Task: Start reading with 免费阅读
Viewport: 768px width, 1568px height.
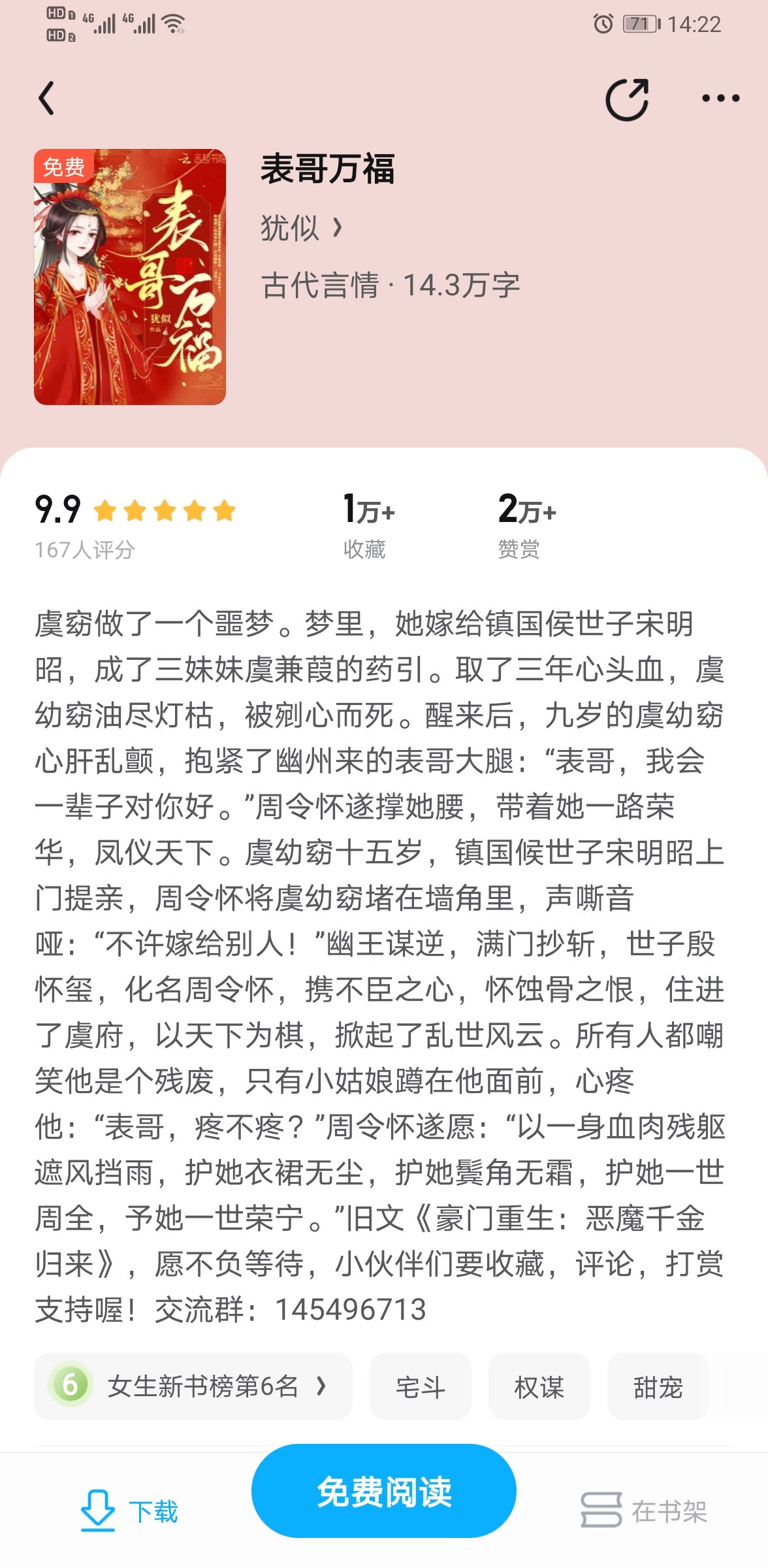Action: (384, 1492)
